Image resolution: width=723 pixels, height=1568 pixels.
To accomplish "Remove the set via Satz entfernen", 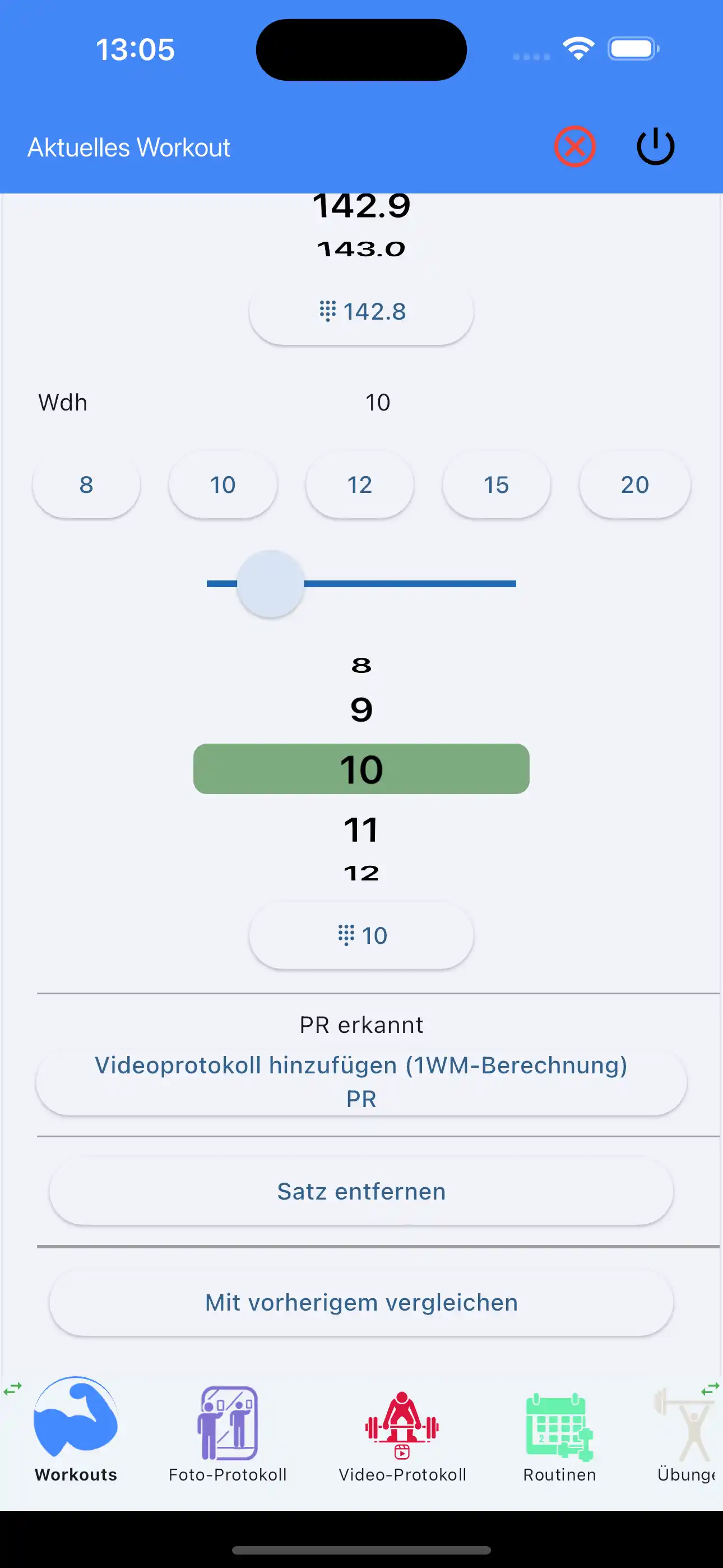I will click(361, 1191).
